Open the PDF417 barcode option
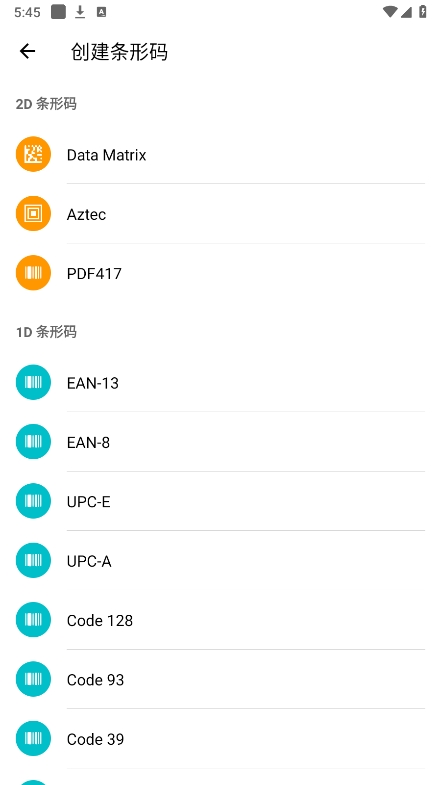The height and width of the screenshot is (785, 441). pyautogui.click(x=220, y=273)
